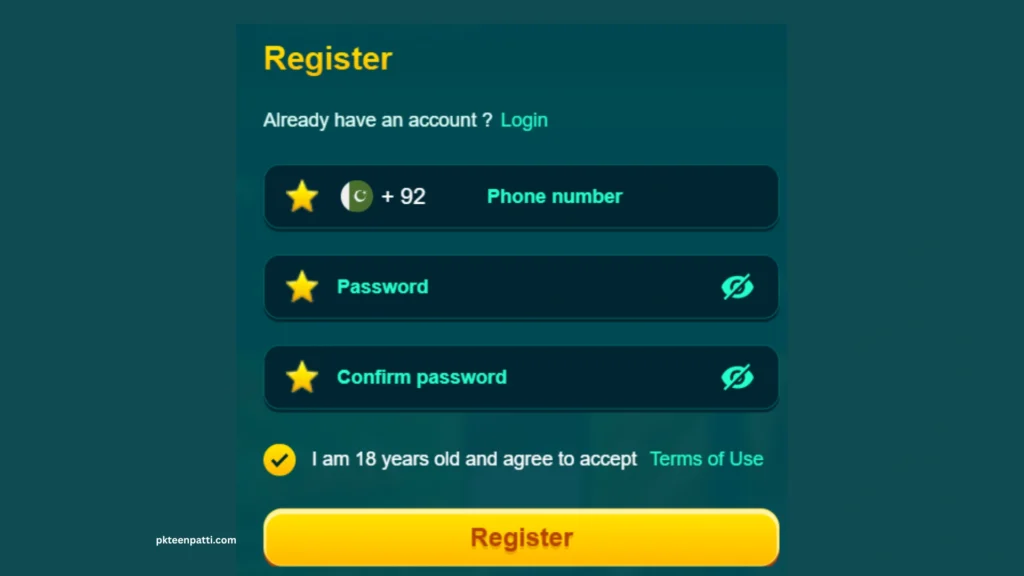Open the Login link
This screenshot has width=1024, height=576.
pyautogui.click(x=524, y=120)
